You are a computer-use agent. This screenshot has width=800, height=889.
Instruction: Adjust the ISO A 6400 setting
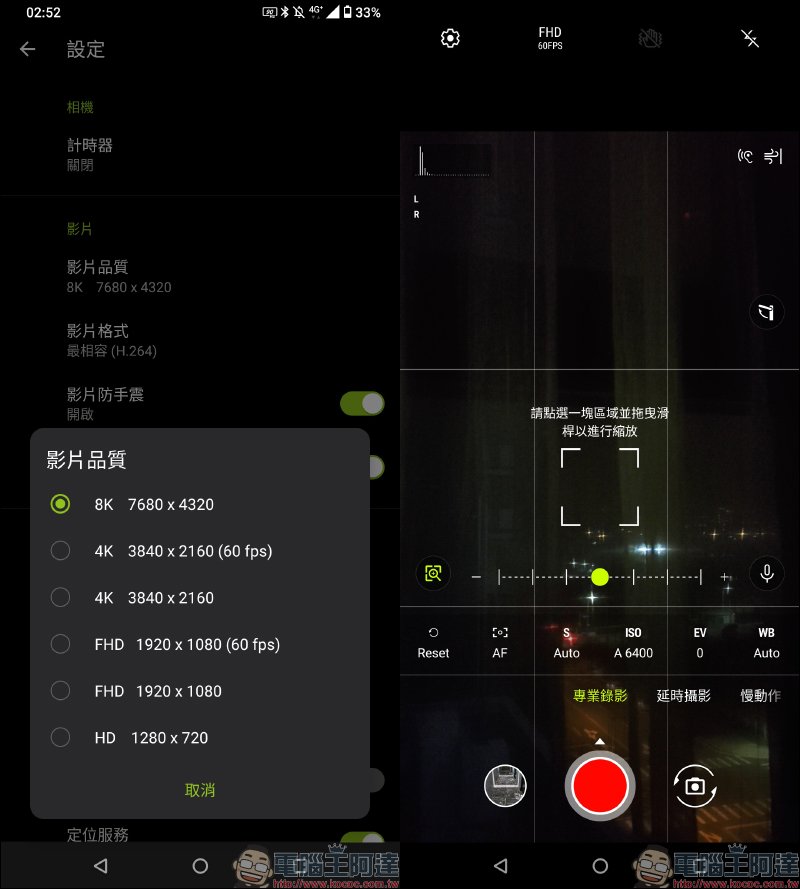(x=633, y=642)
